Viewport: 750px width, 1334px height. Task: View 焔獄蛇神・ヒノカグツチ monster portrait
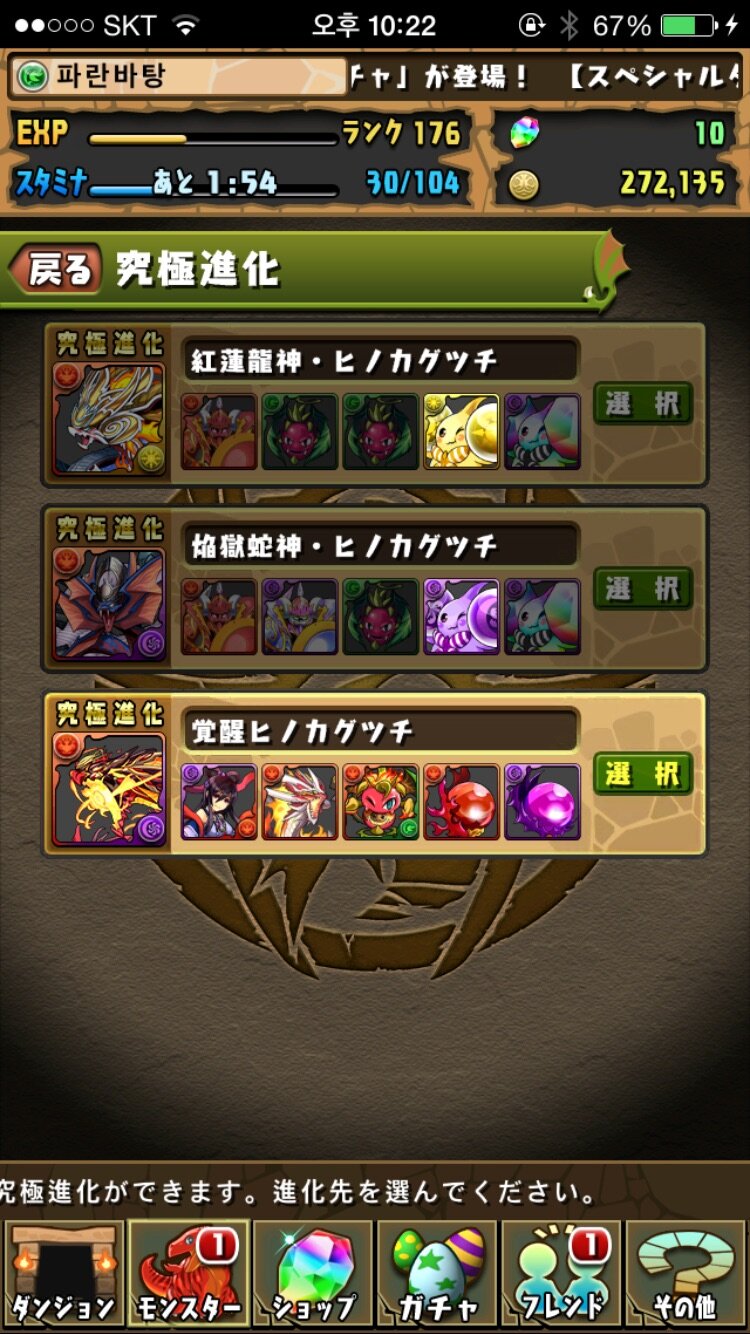click(x=108, y=603)
